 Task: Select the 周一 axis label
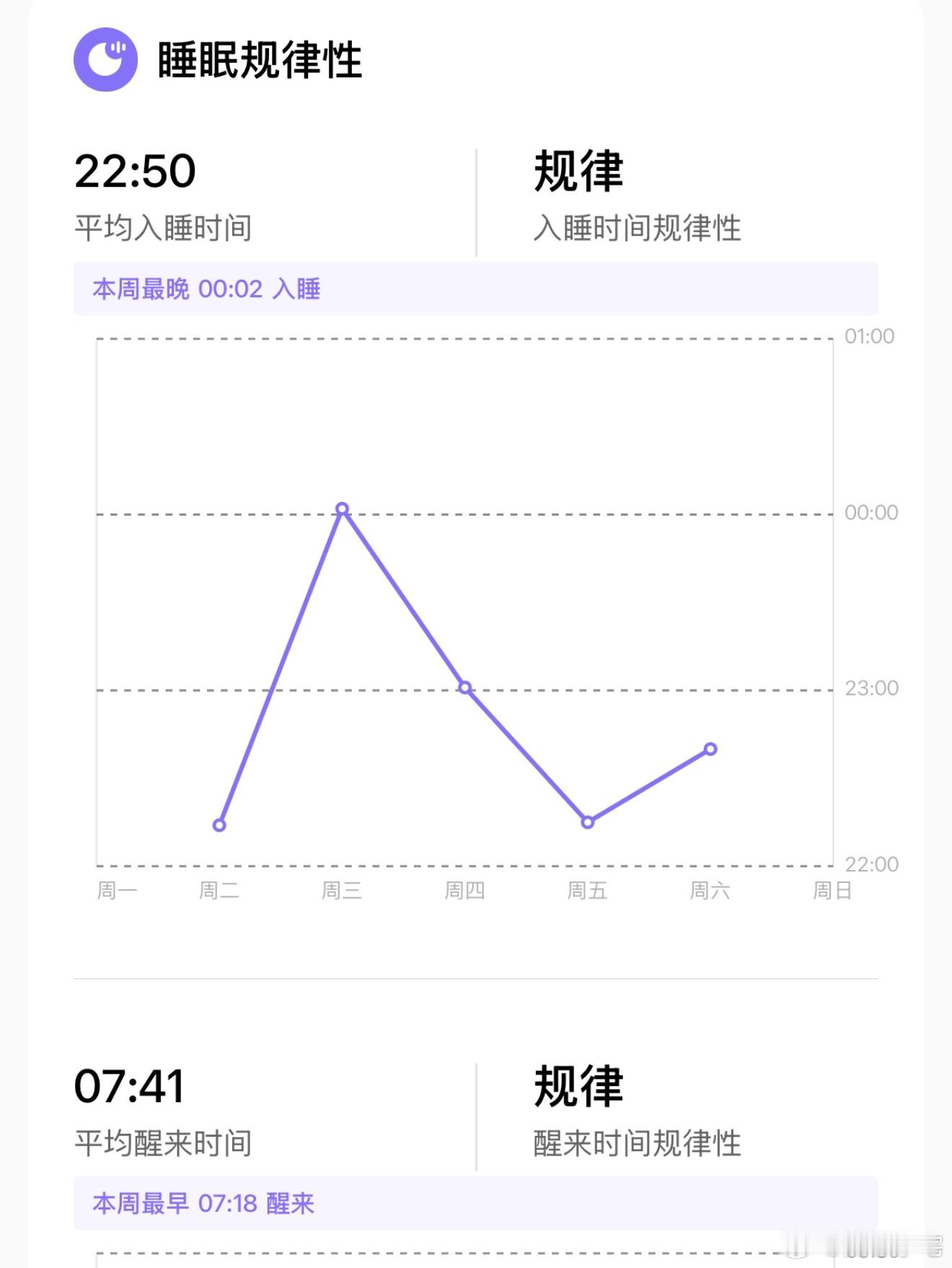tap(118, 891)
